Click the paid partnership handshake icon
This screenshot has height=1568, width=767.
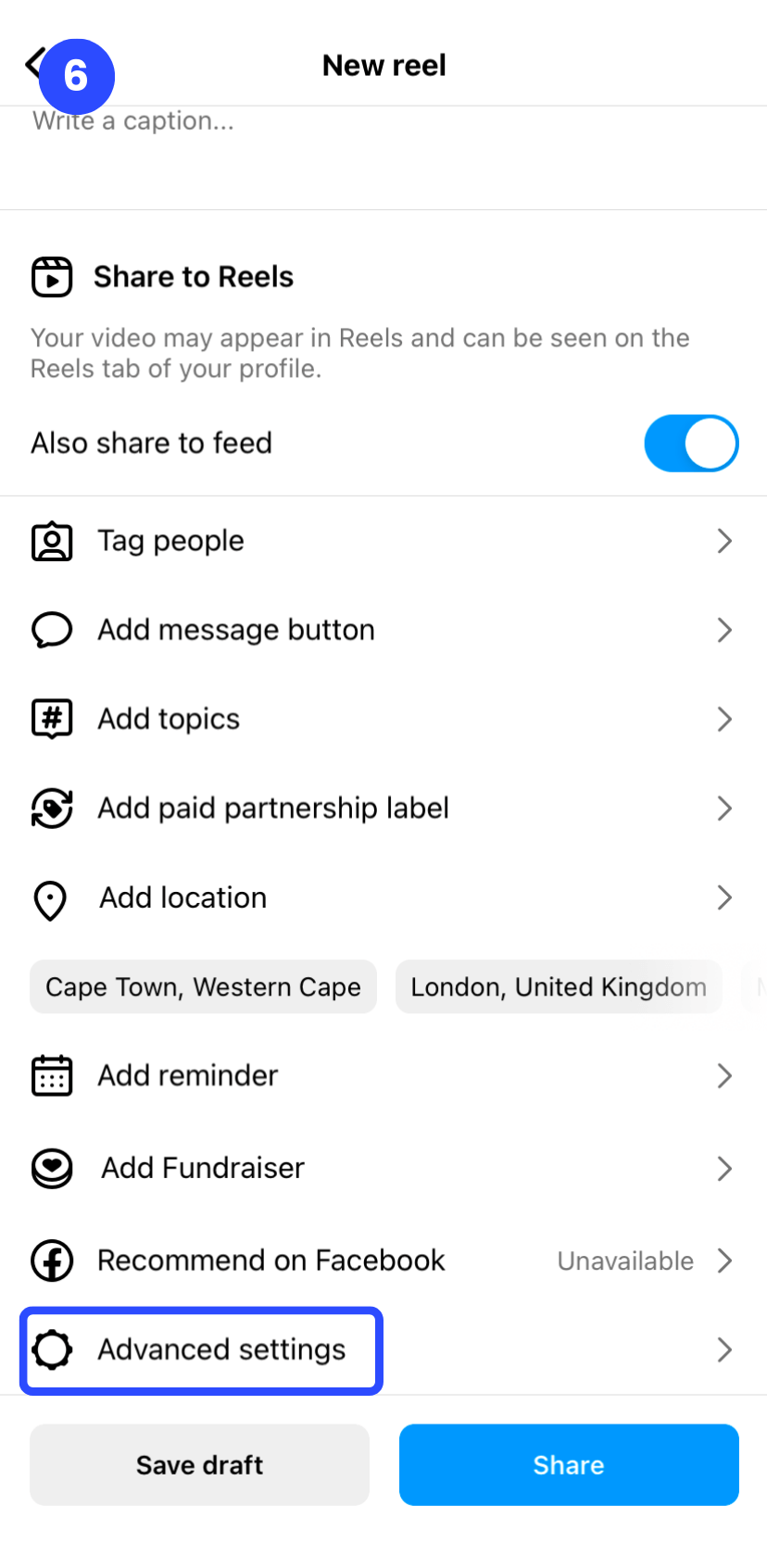(52, 808)
